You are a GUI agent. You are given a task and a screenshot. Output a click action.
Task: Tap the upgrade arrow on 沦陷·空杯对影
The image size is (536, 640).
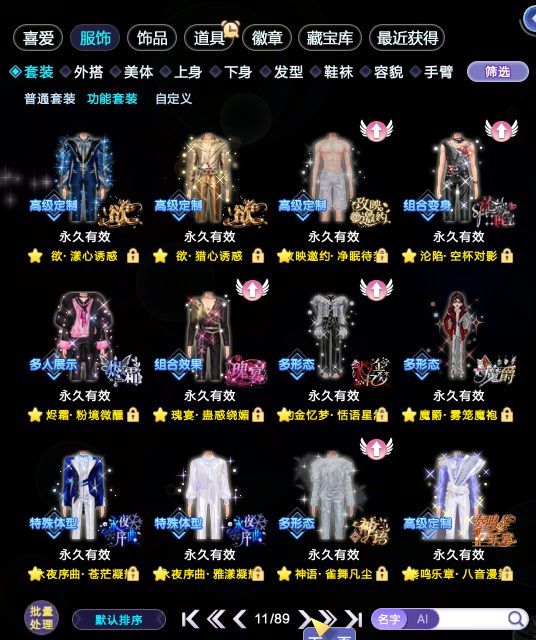click(x=501, y=131)
